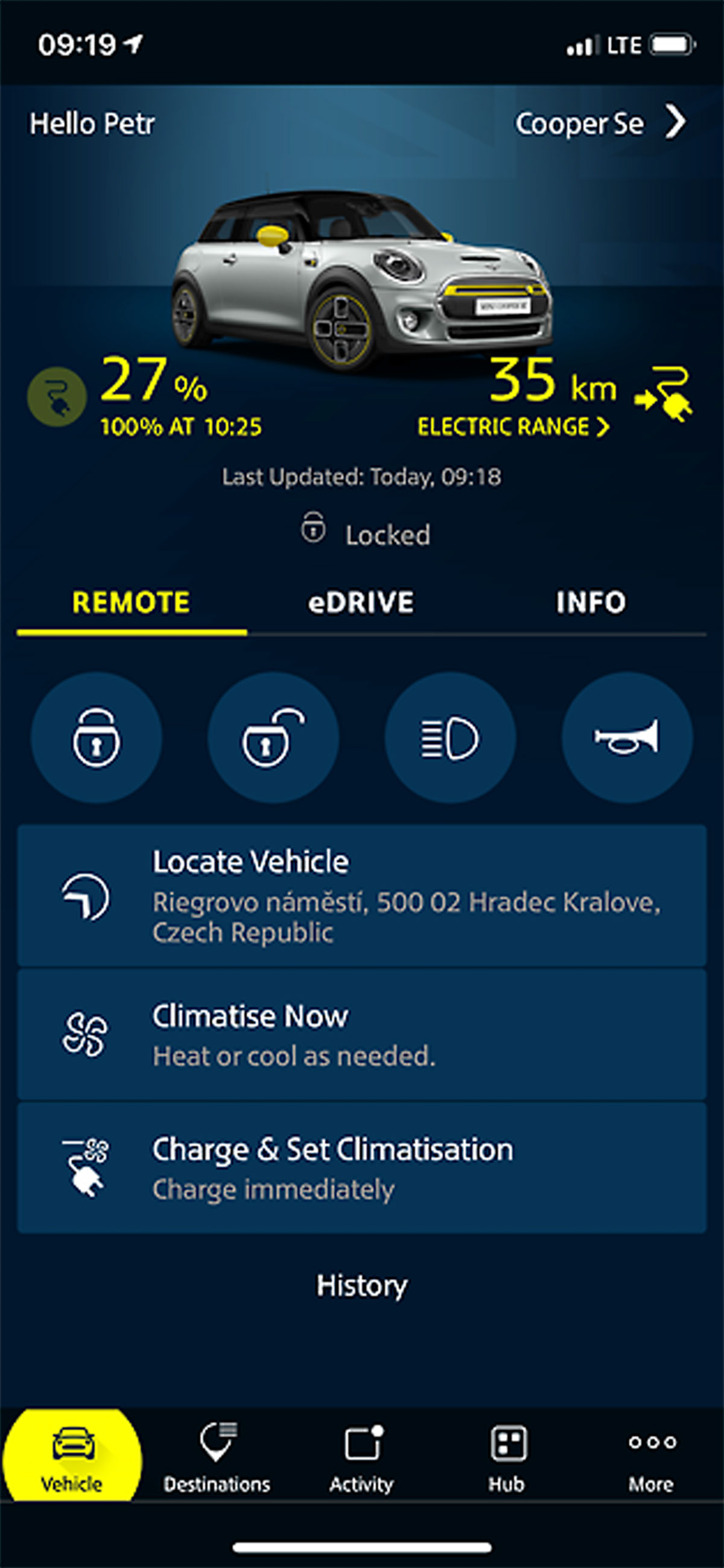This screenshot has height=1568, width=724.
Task: Tap the Vehicle tab
Action: click(72, 1456)
